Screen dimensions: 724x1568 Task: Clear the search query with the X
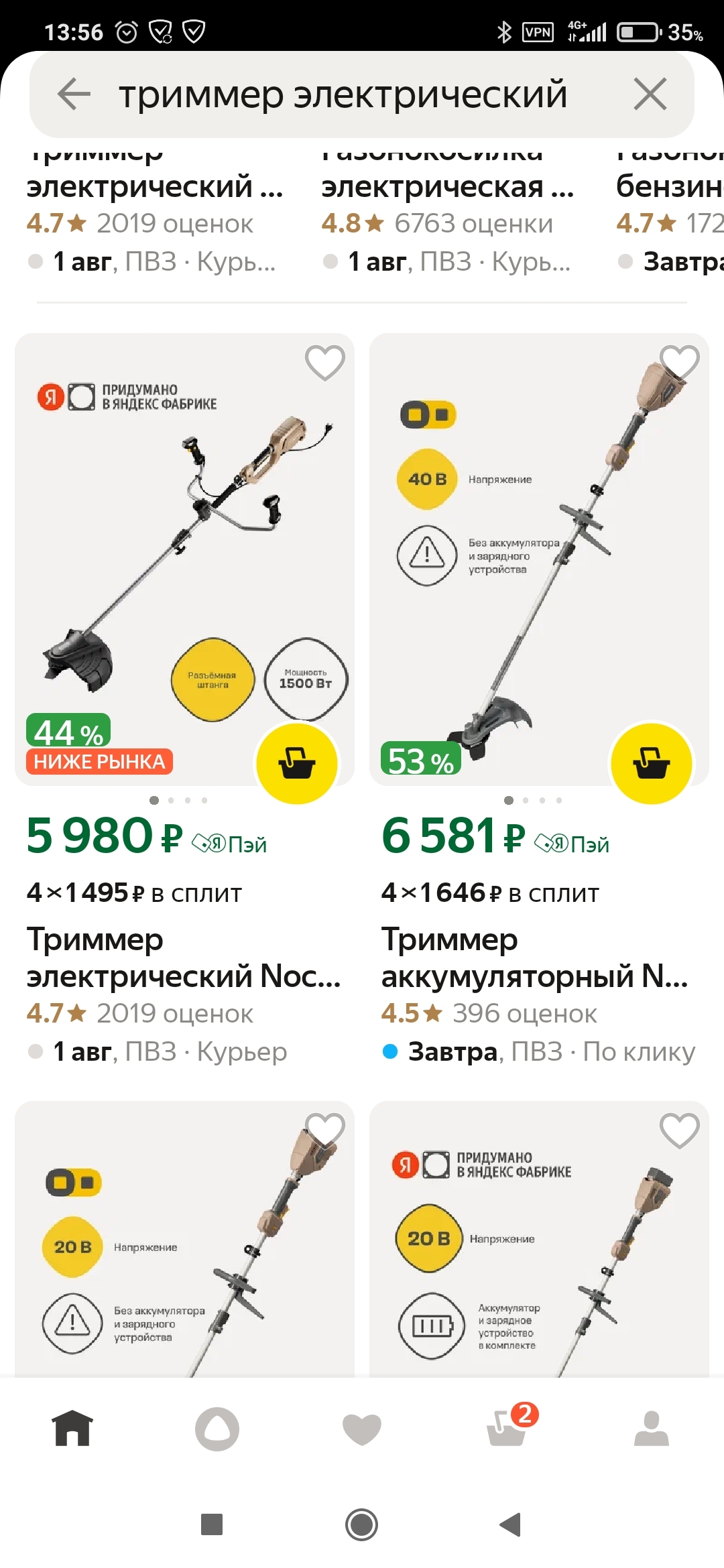pyautogui.click(x=650, y=94)
